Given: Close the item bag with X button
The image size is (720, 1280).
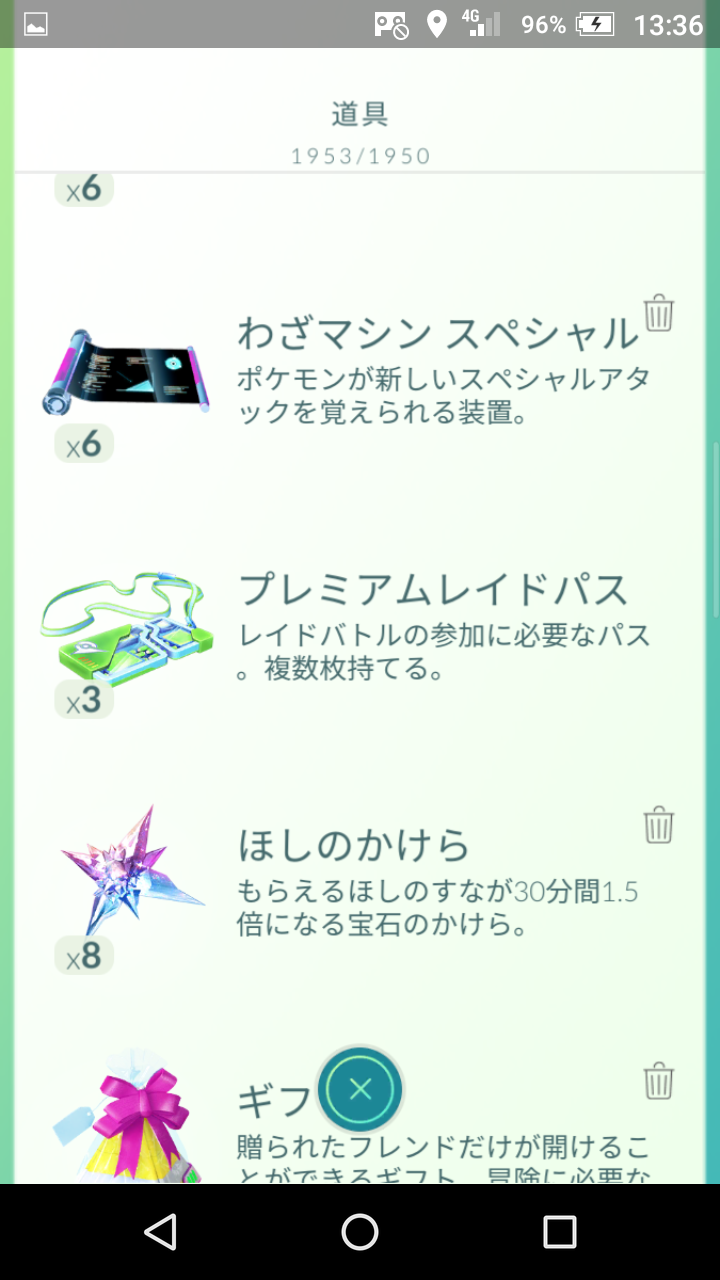Looking at the screenshot, I should (x=360, y=1090).
